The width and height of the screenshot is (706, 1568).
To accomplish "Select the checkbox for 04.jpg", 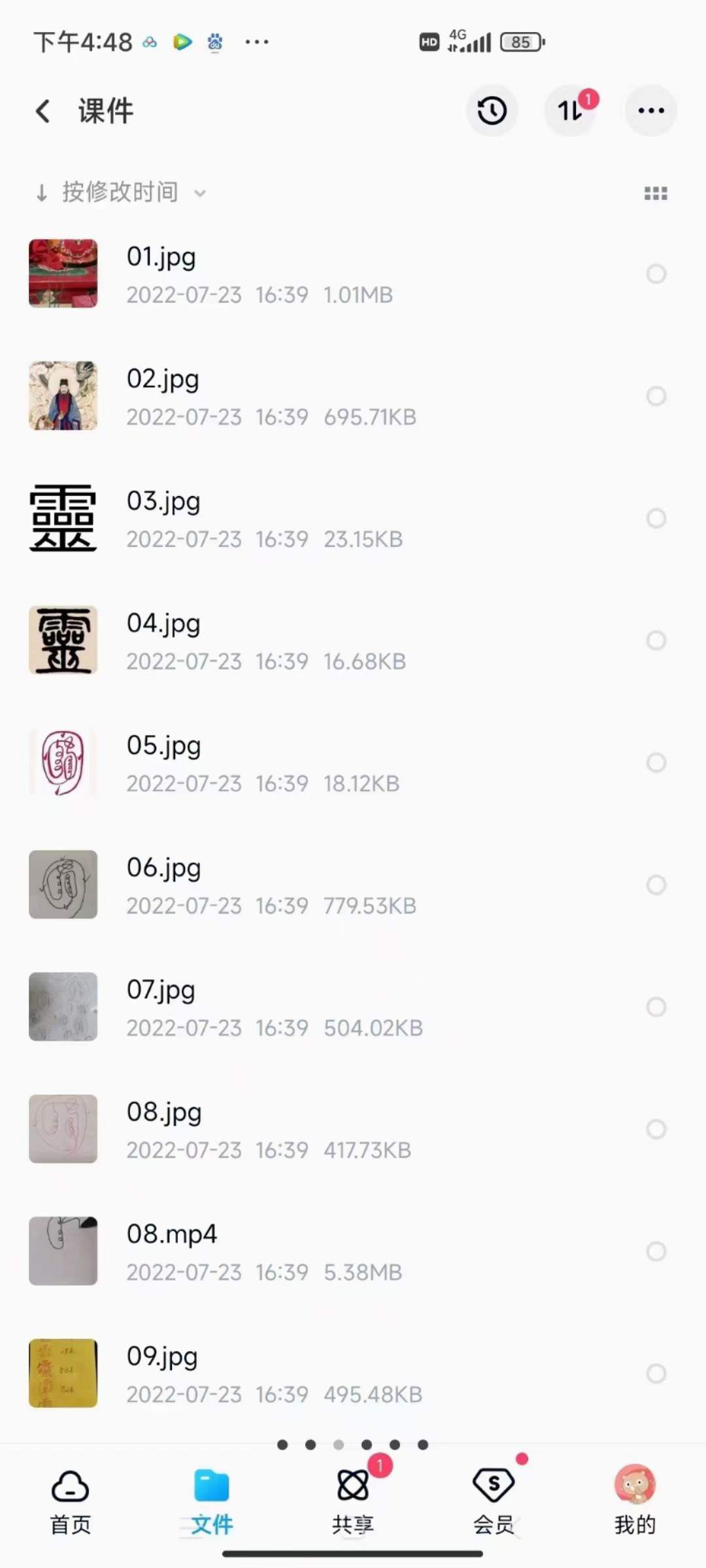I will (656, 640).
